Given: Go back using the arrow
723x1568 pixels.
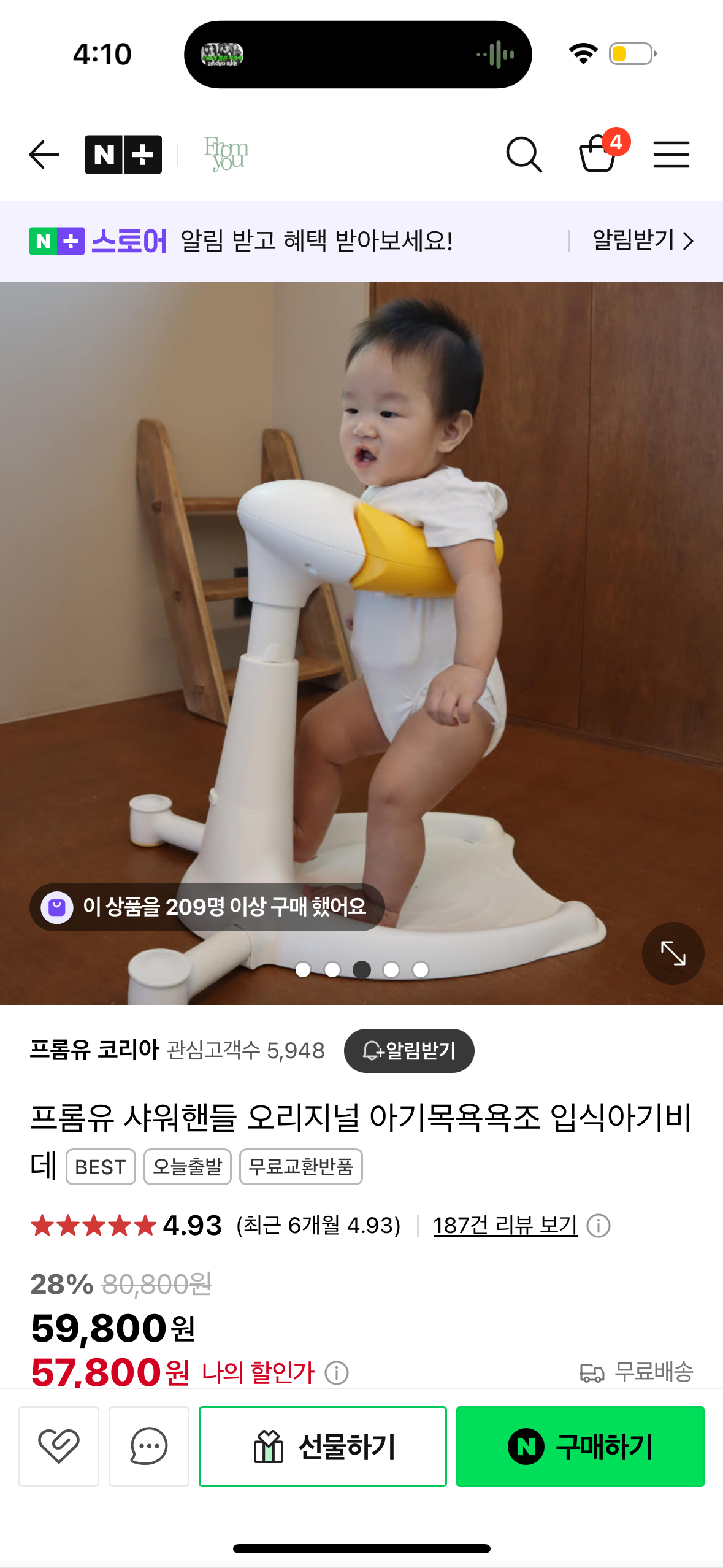Looking at the screenshot, I should click(44, 154).
